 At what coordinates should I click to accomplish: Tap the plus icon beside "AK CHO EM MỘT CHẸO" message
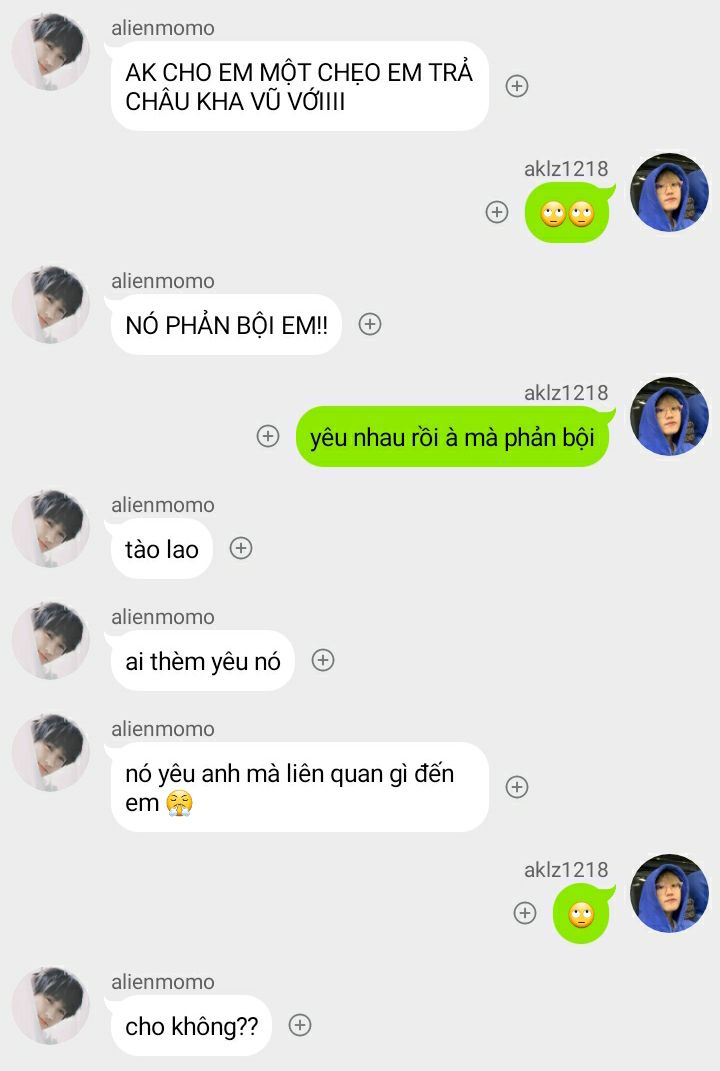(517, 86)
